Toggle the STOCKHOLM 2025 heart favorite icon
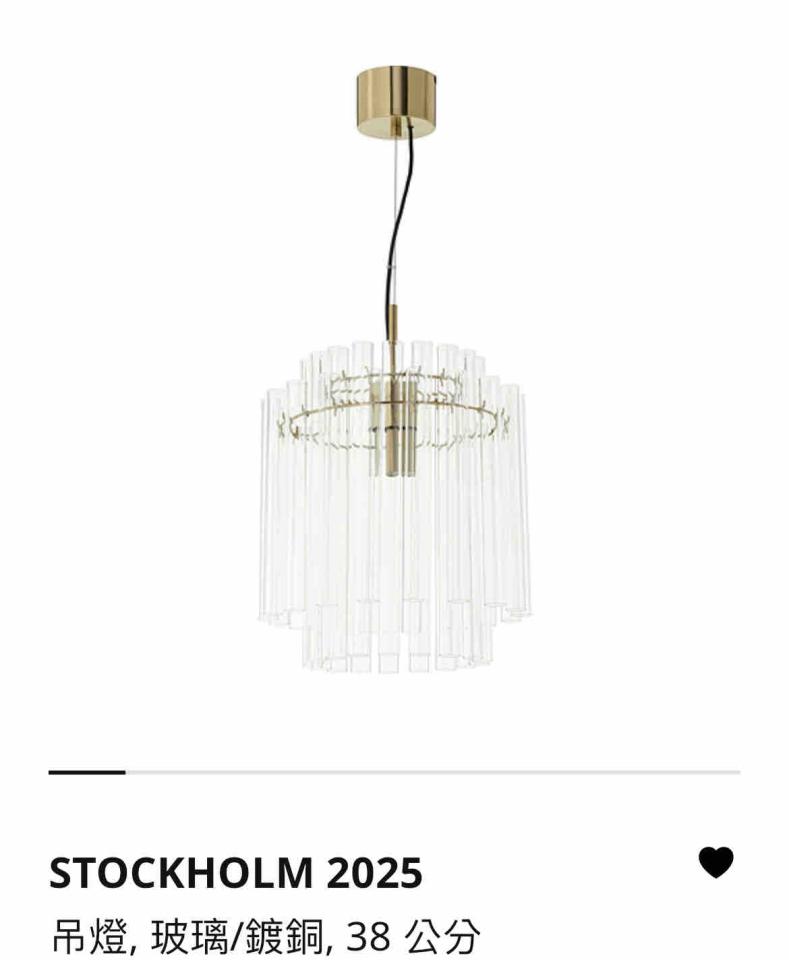 pyautogui.click(x=715, y=862)
